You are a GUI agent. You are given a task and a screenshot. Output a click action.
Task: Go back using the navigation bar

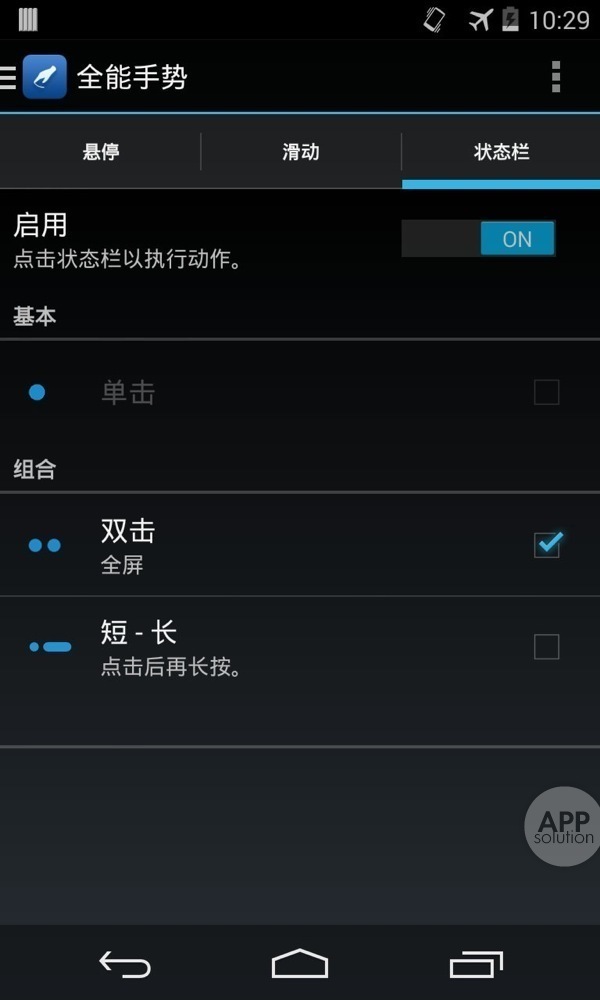[125, 964]
